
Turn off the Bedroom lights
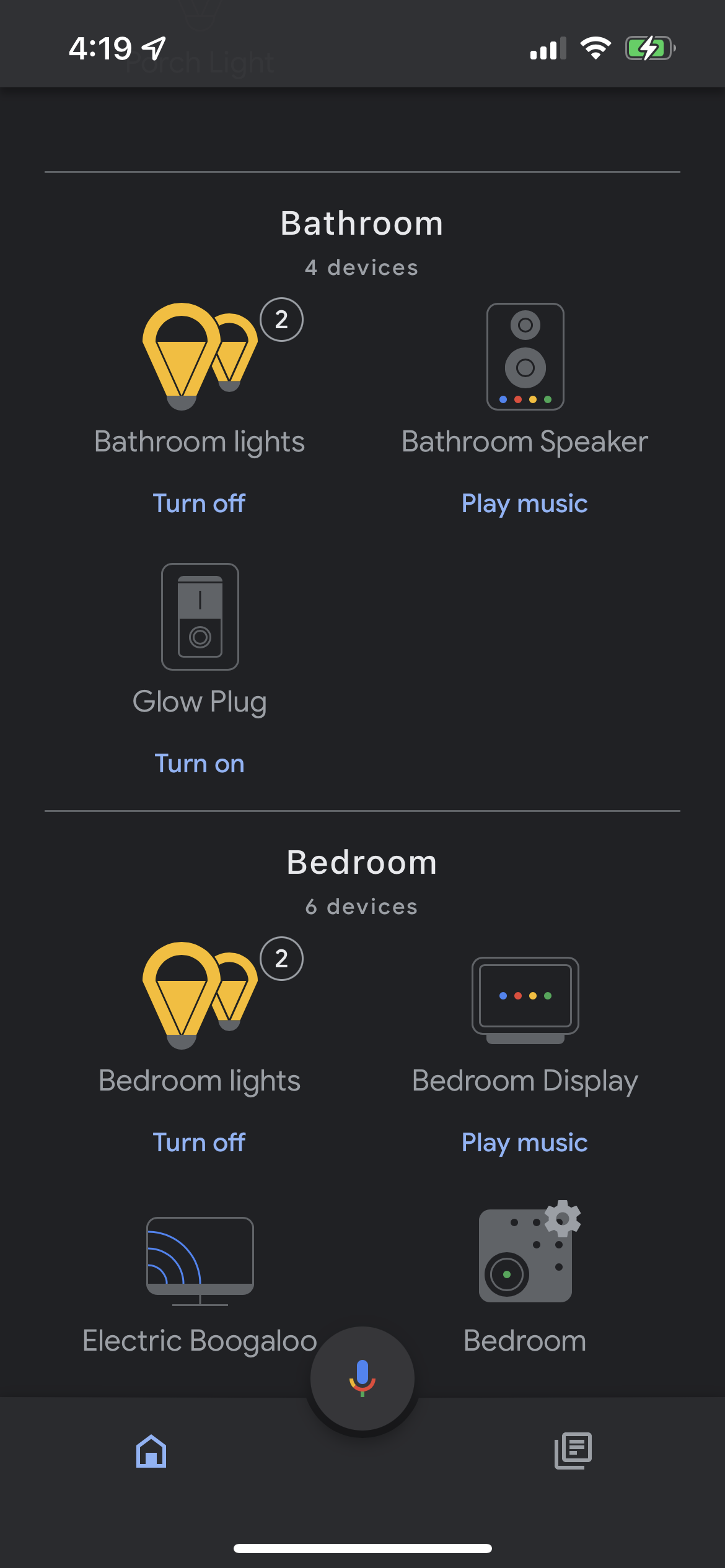[200, 1143]
